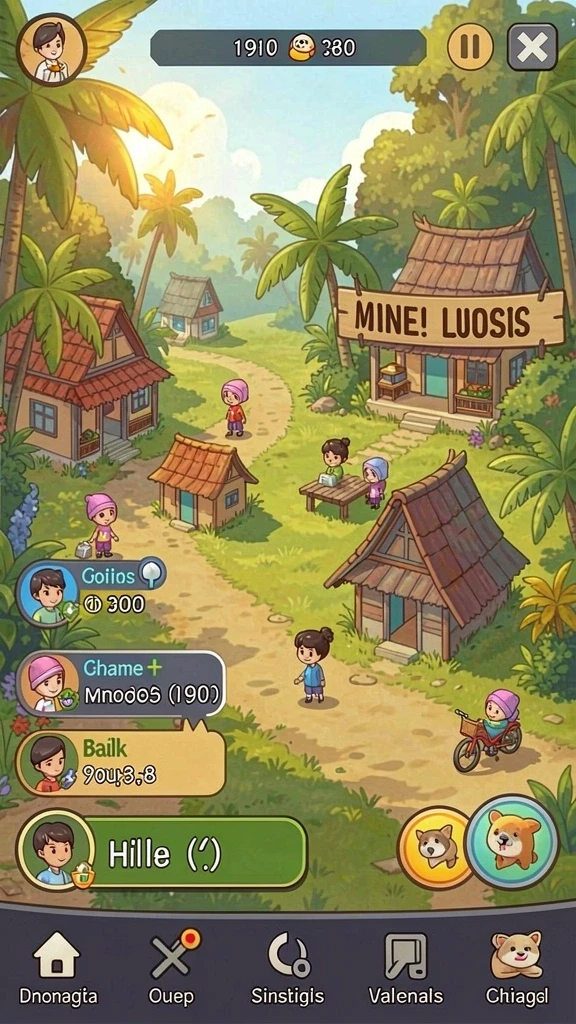576x1024 pixels.
Task: Open the Chiagel dog tab
Action: (x=517, y=968)
